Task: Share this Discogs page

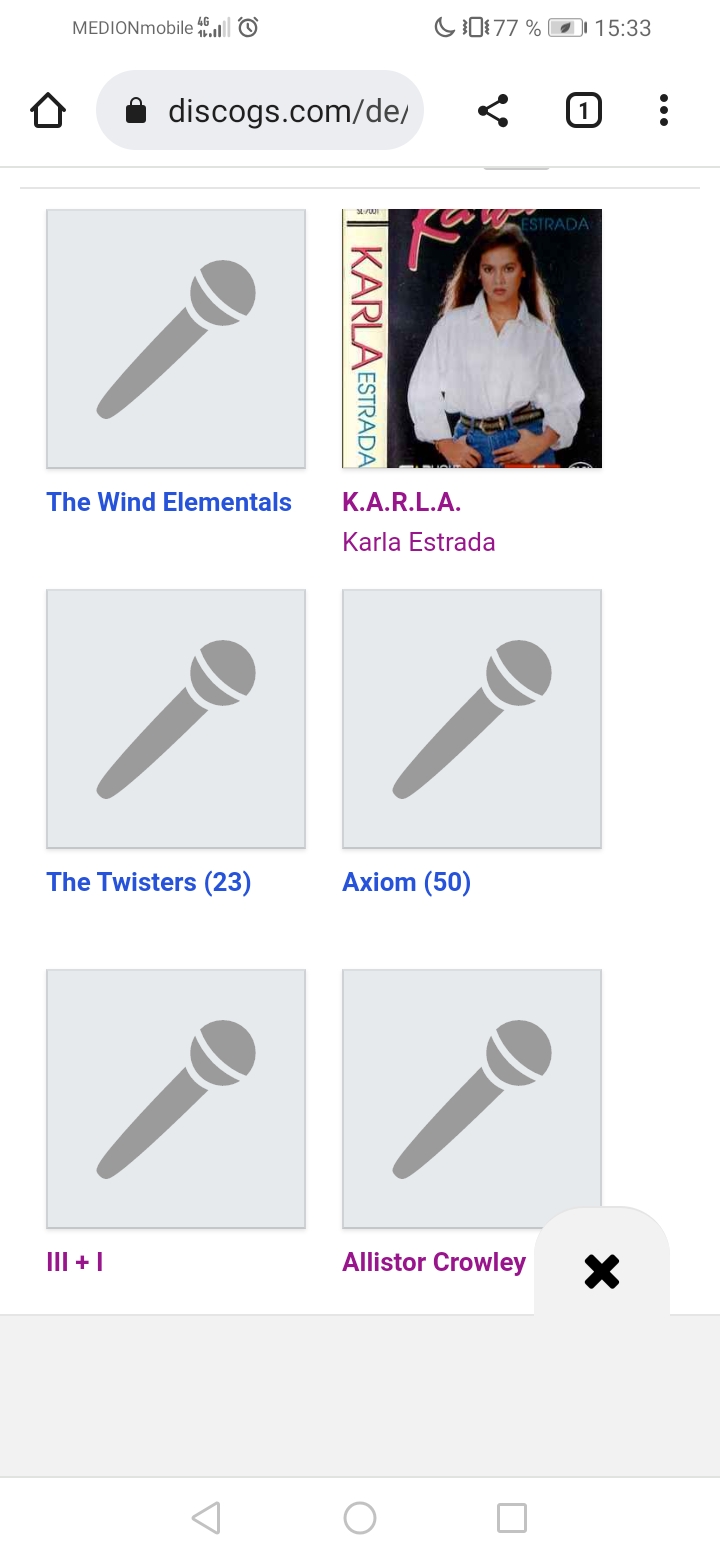Action: [493, 110]
